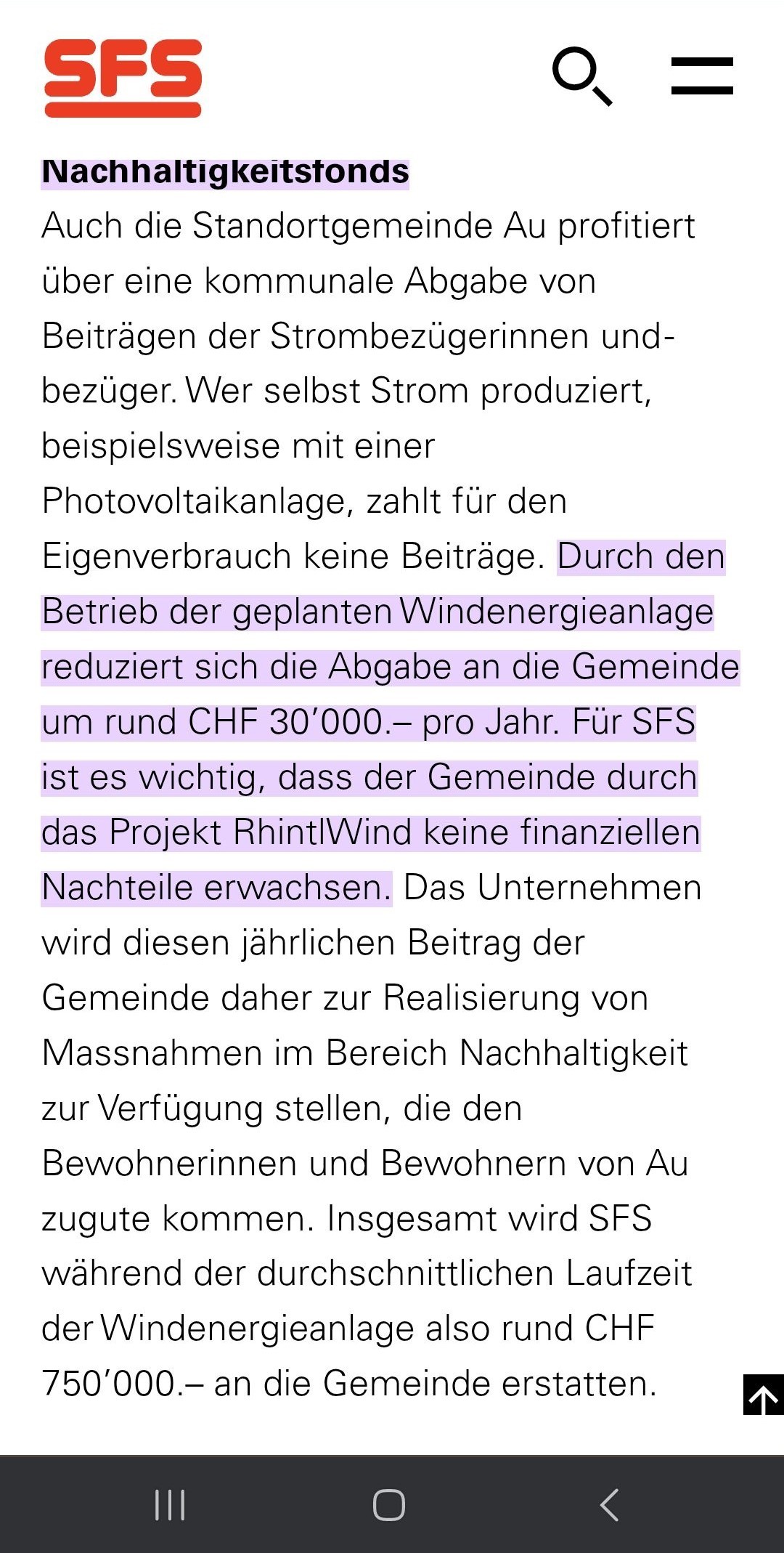This screenshot has height=1553, width=784.
Task: Open recent apps from navigation bar
Action: 171,1504
